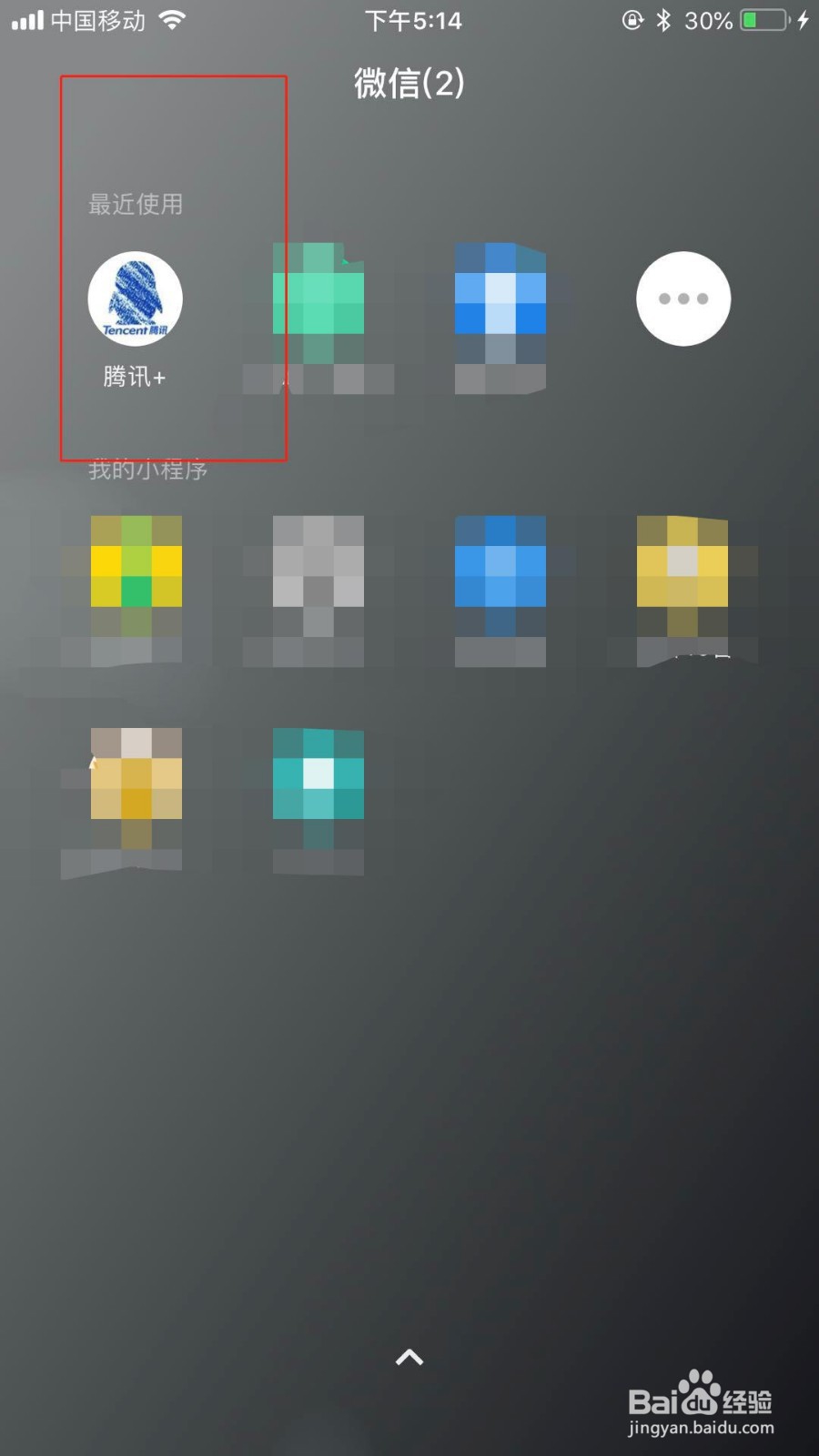Tap the 我的小程序 section header

(x=147, y=470)
